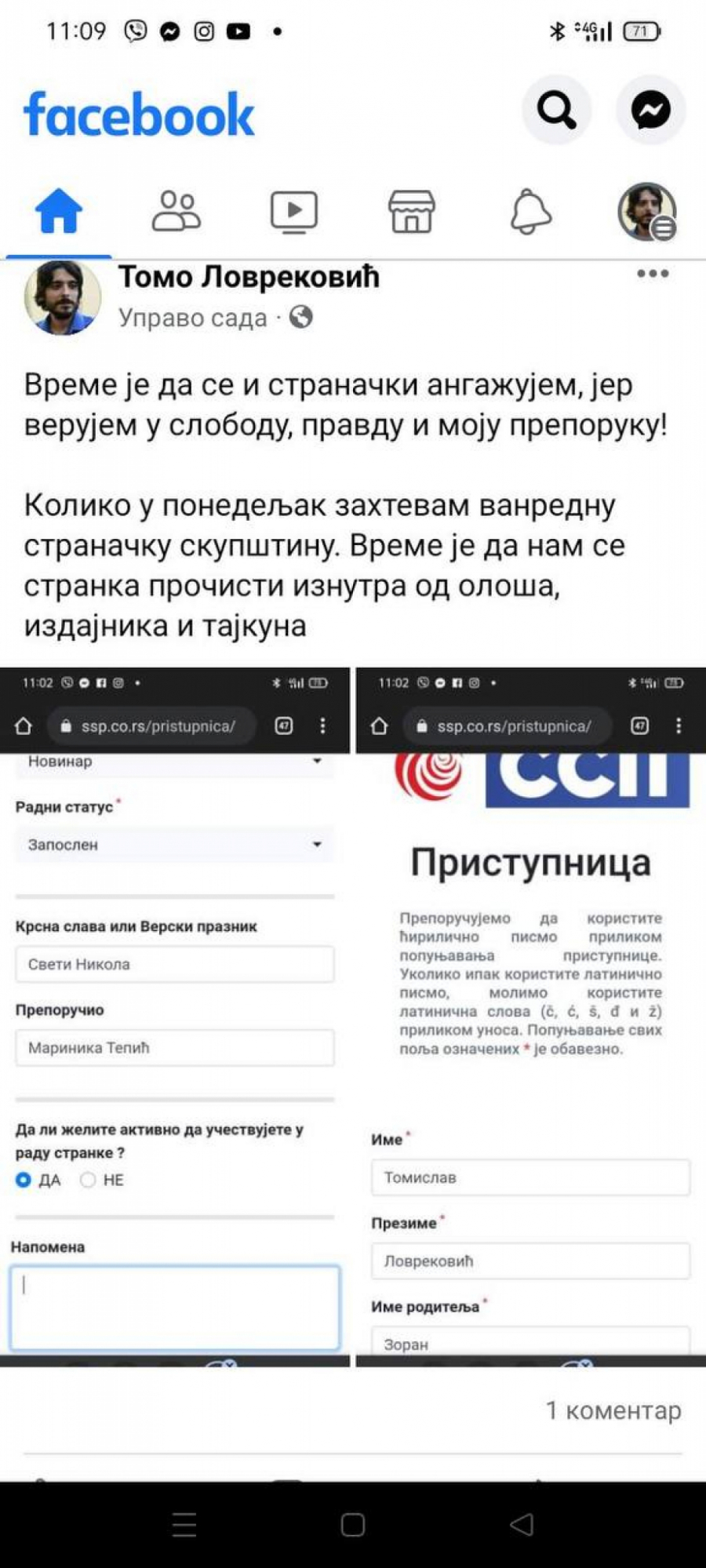
Task: View Томо Ловрековић's profile picture
Action: coord(63,297)
